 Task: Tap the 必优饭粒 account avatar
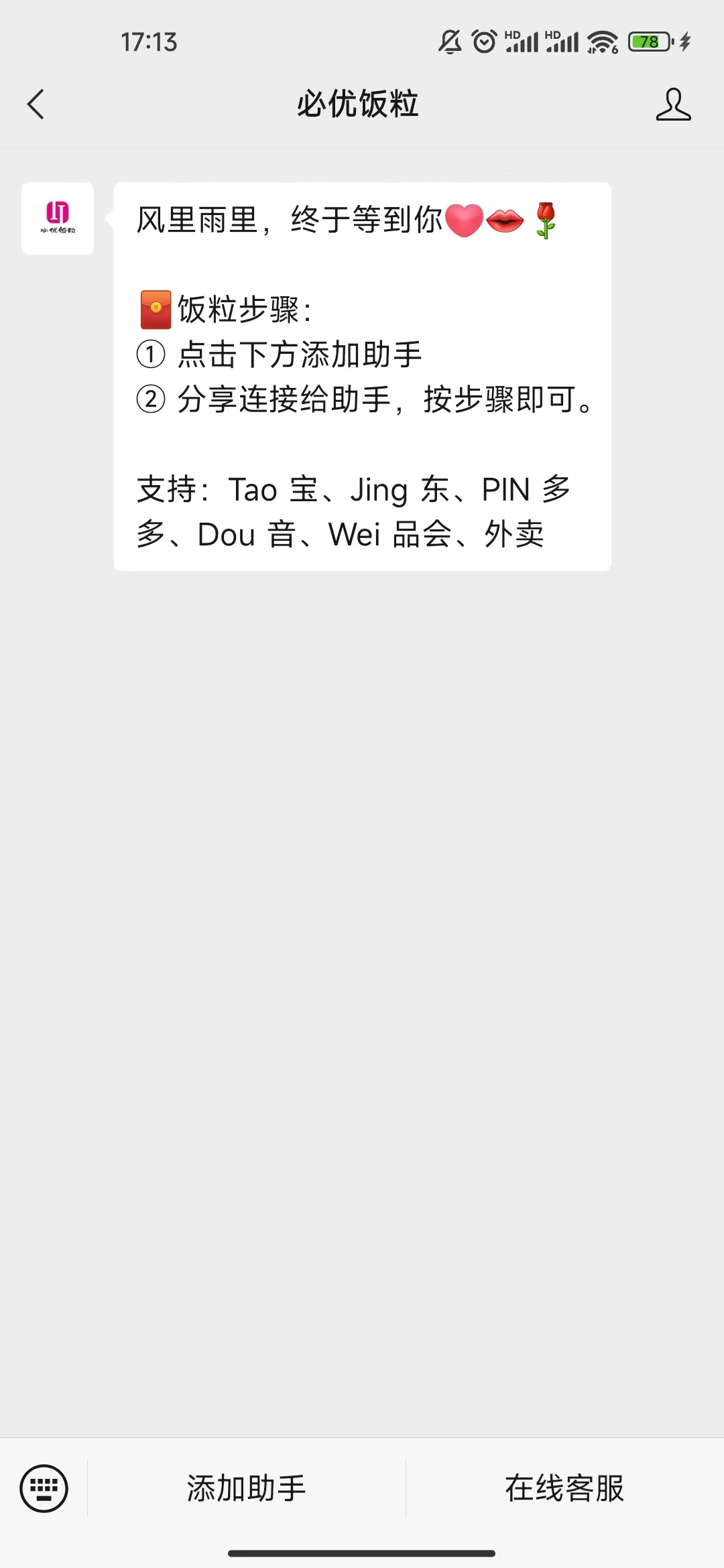[58, 219]
